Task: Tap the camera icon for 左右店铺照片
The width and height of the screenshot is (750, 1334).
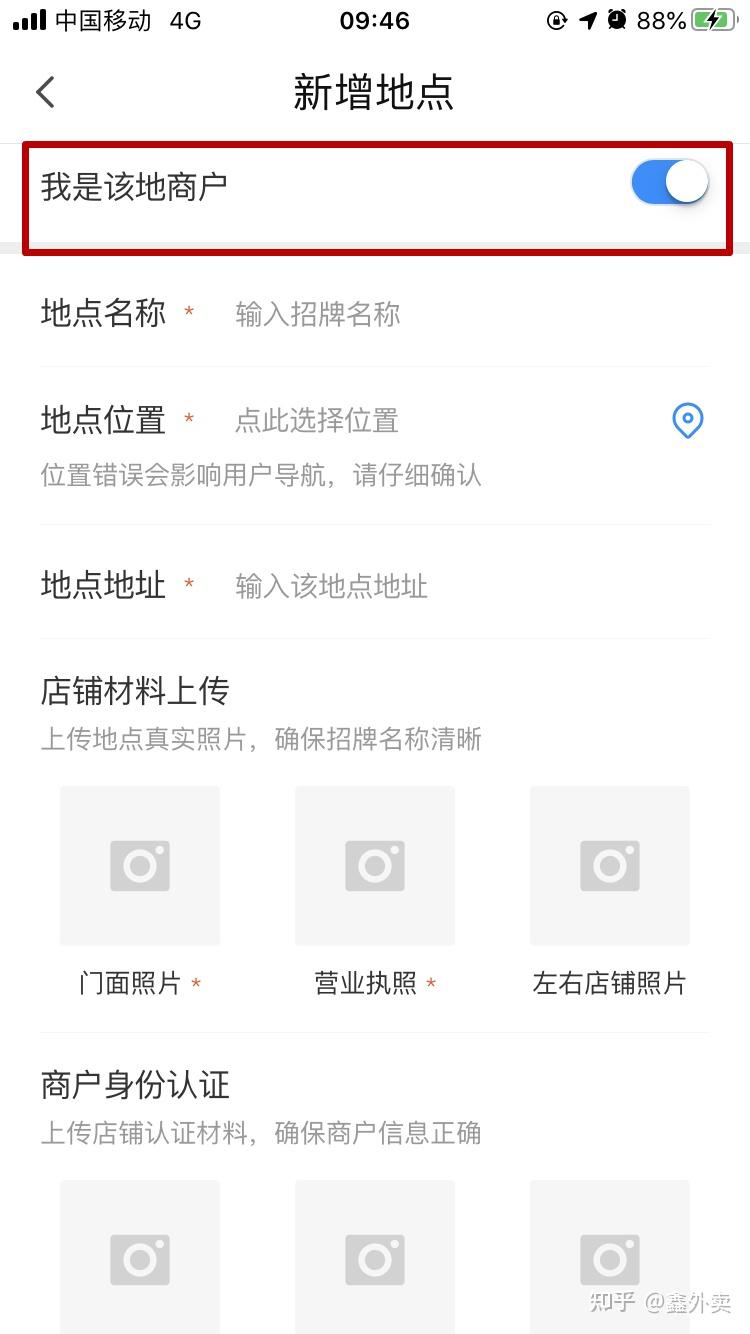Action: (x=609, y=865)
